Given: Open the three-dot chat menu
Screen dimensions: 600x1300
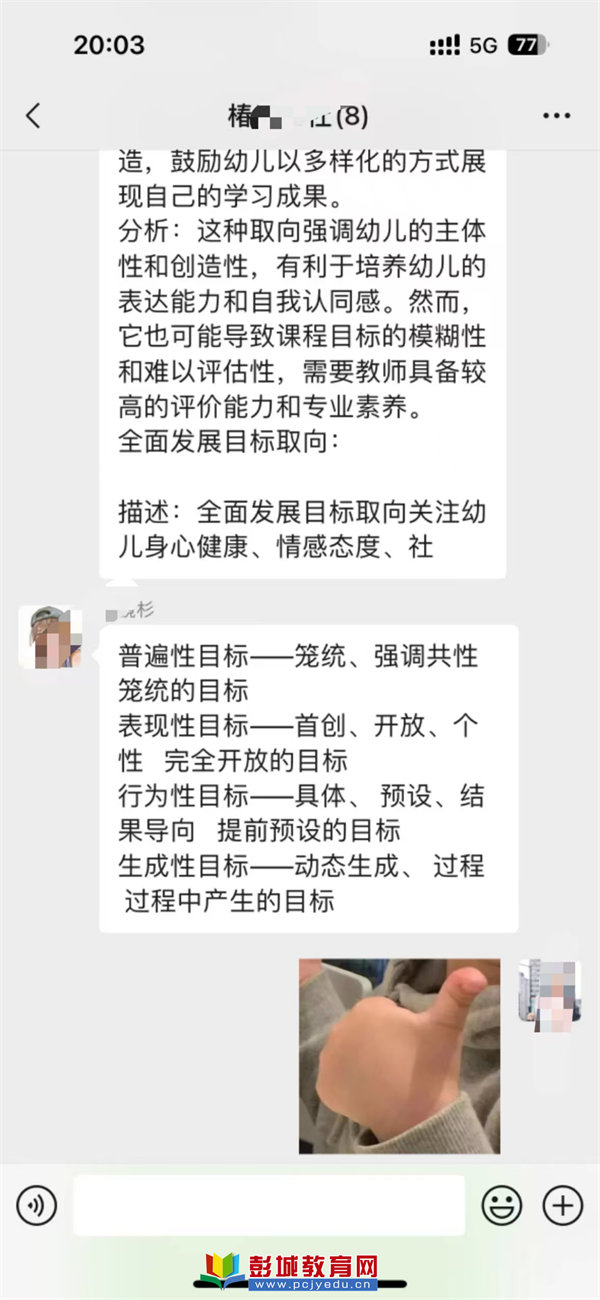Looking at the screenshot, I should (x=556, y=116).
